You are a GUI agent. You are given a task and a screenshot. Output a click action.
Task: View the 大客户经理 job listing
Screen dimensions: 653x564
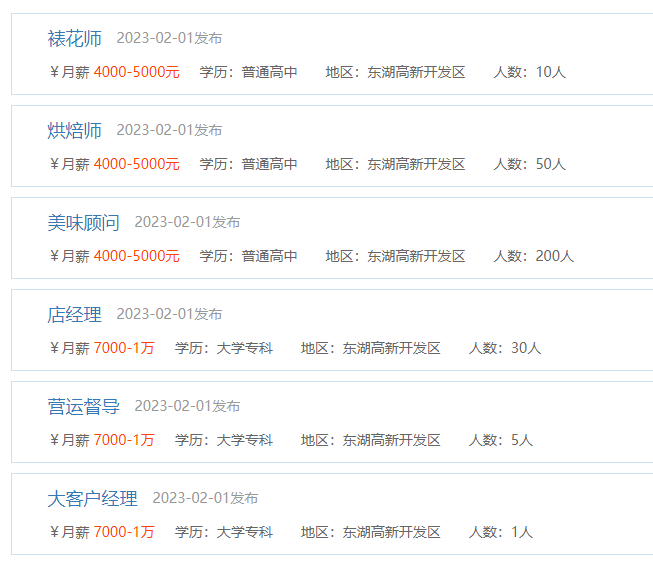pos(93,499)
